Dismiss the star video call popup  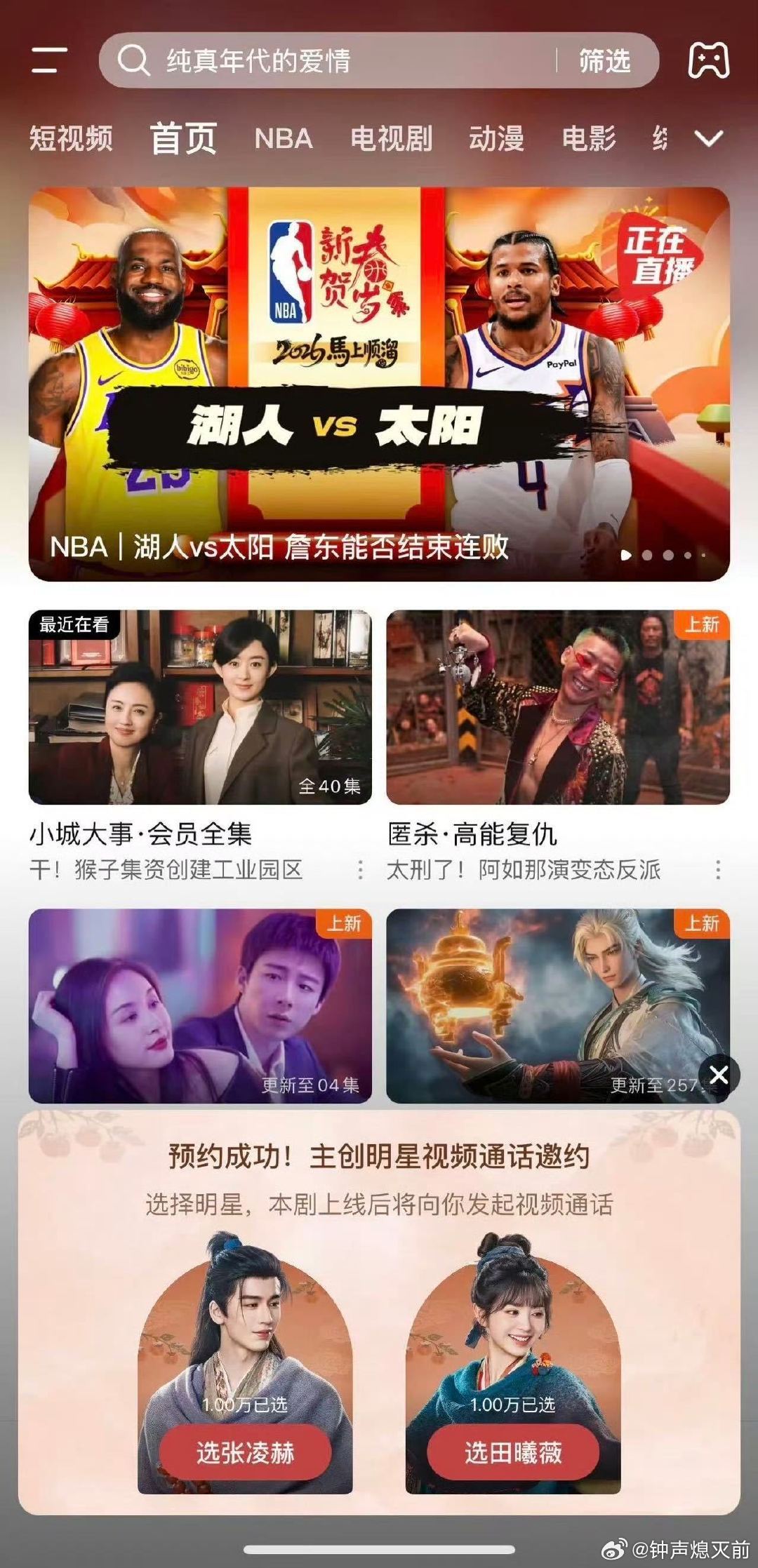pyautogui.click(x=719, y=1075)
